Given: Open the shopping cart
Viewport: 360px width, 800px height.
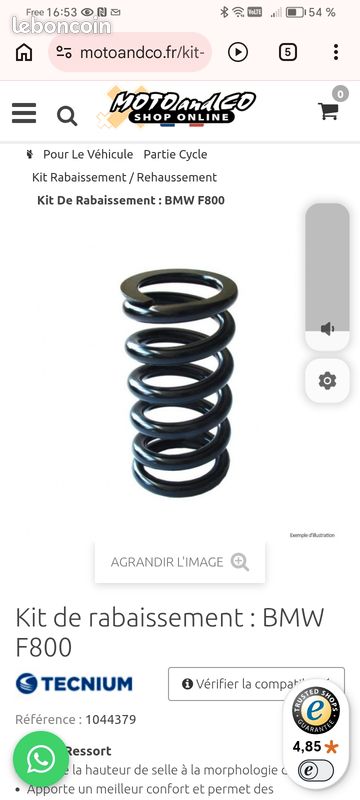Looking at the screenshot, I should tap(329, 110).
